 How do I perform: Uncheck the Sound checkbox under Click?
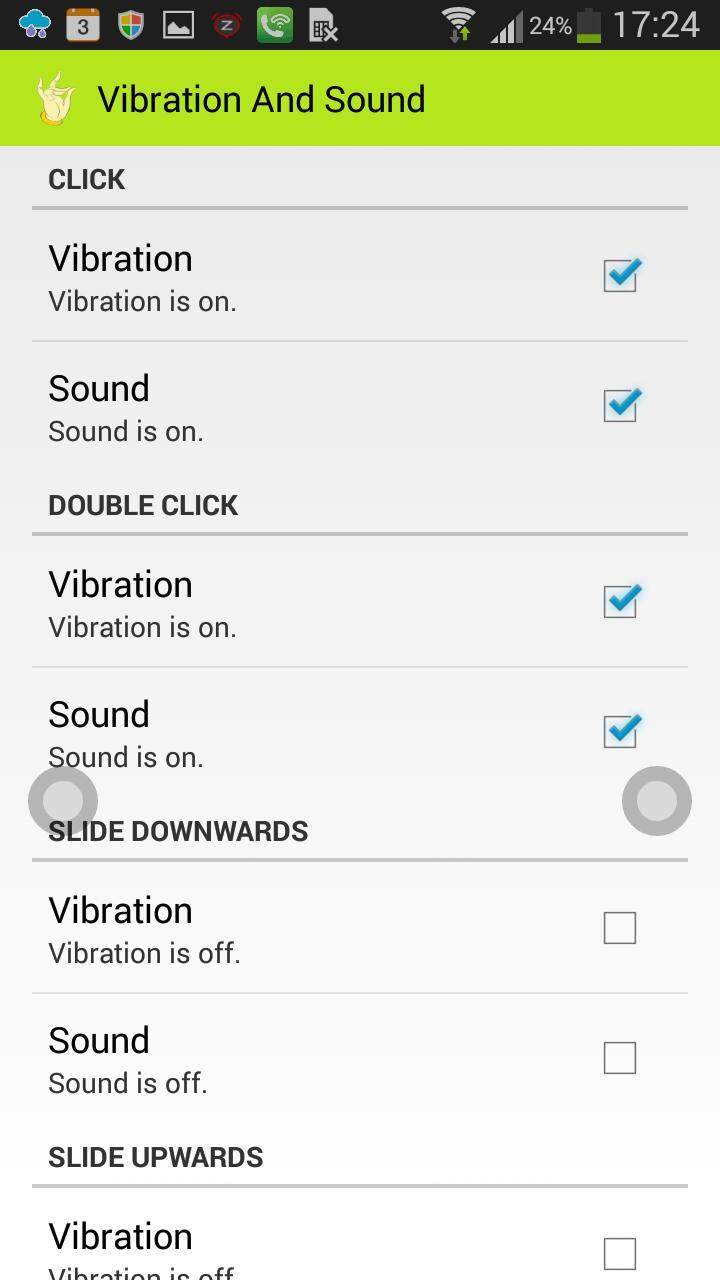click(621, 405)
